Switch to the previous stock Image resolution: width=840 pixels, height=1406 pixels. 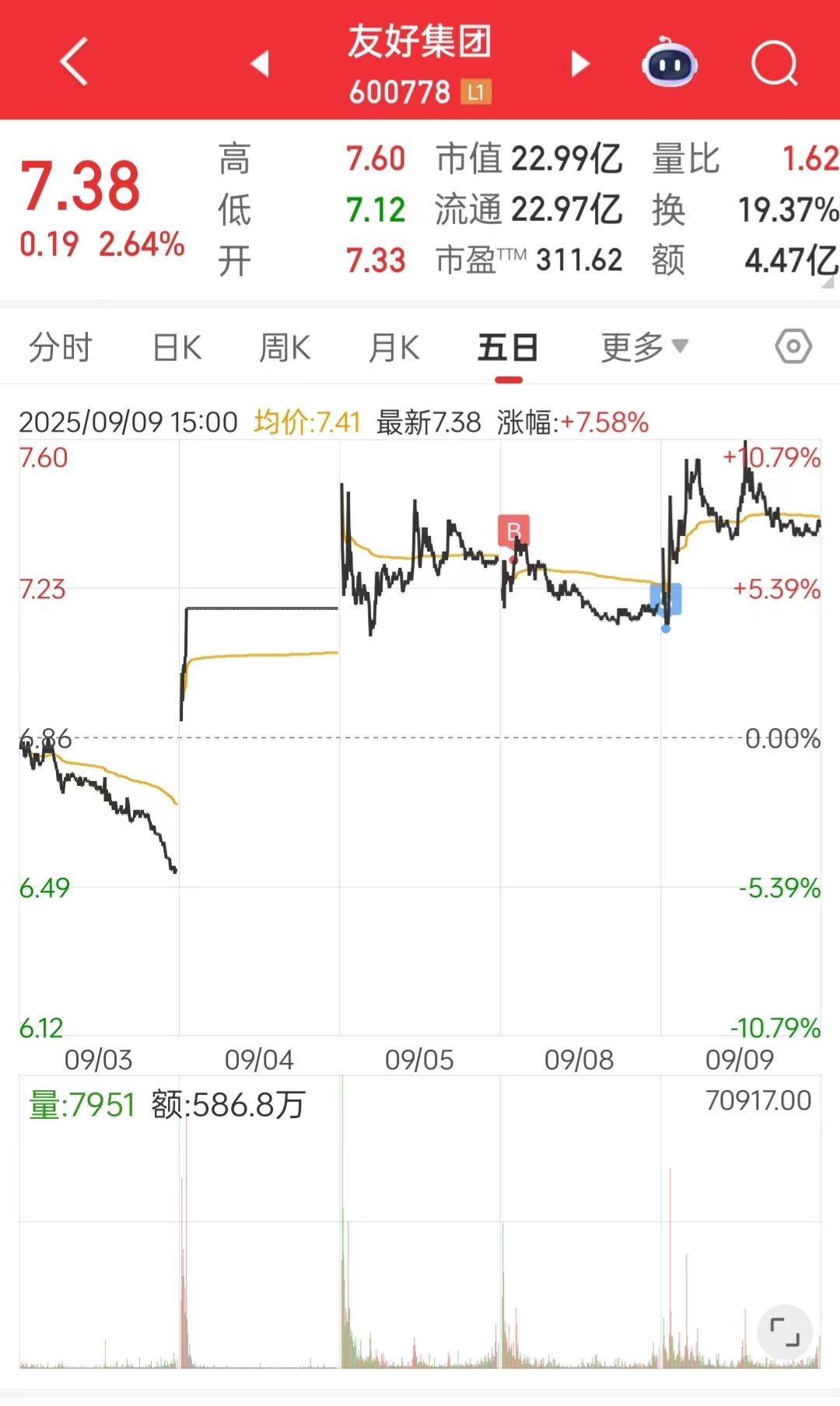point(260,63)
